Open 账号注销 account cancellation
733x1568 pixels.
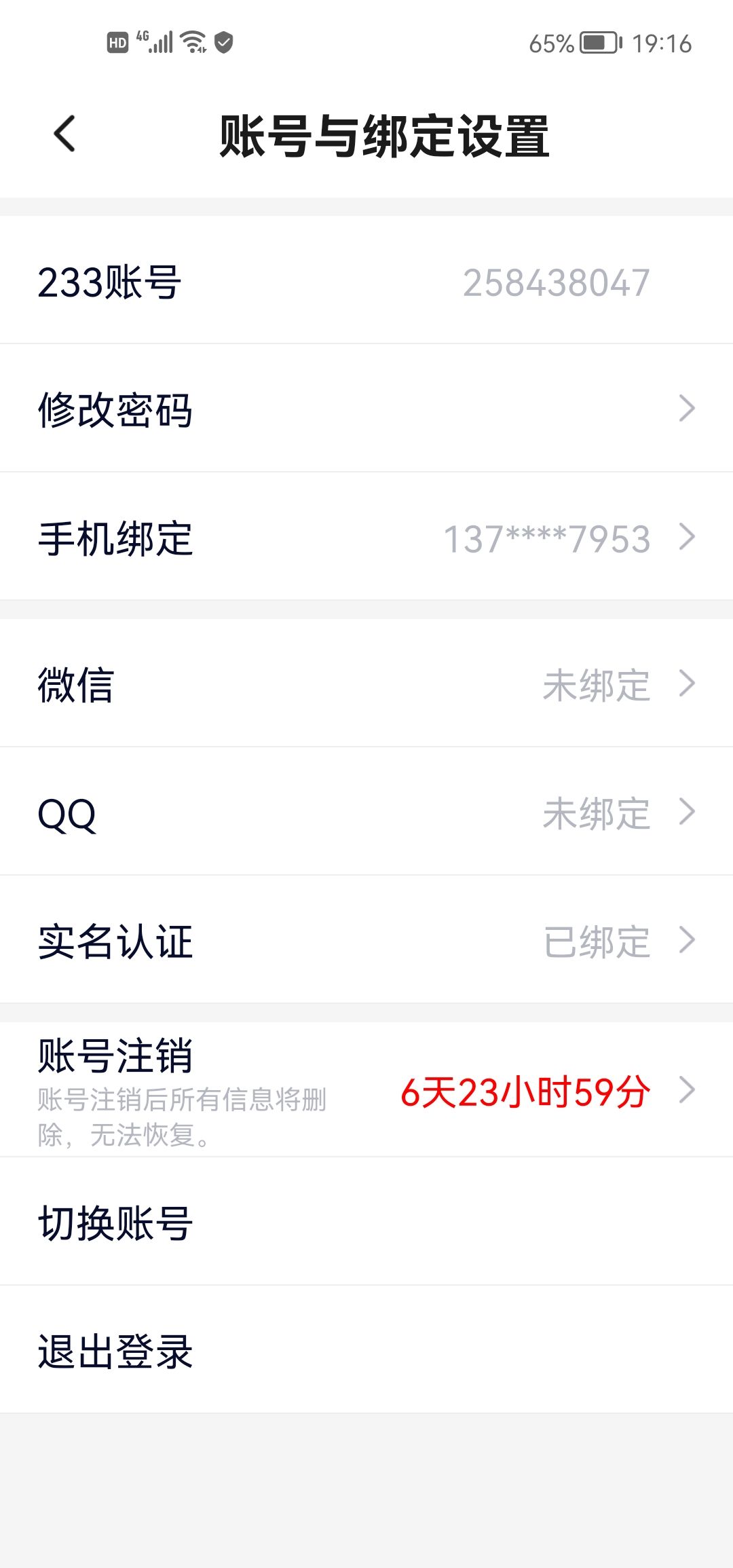click(x=366, y=1090)
